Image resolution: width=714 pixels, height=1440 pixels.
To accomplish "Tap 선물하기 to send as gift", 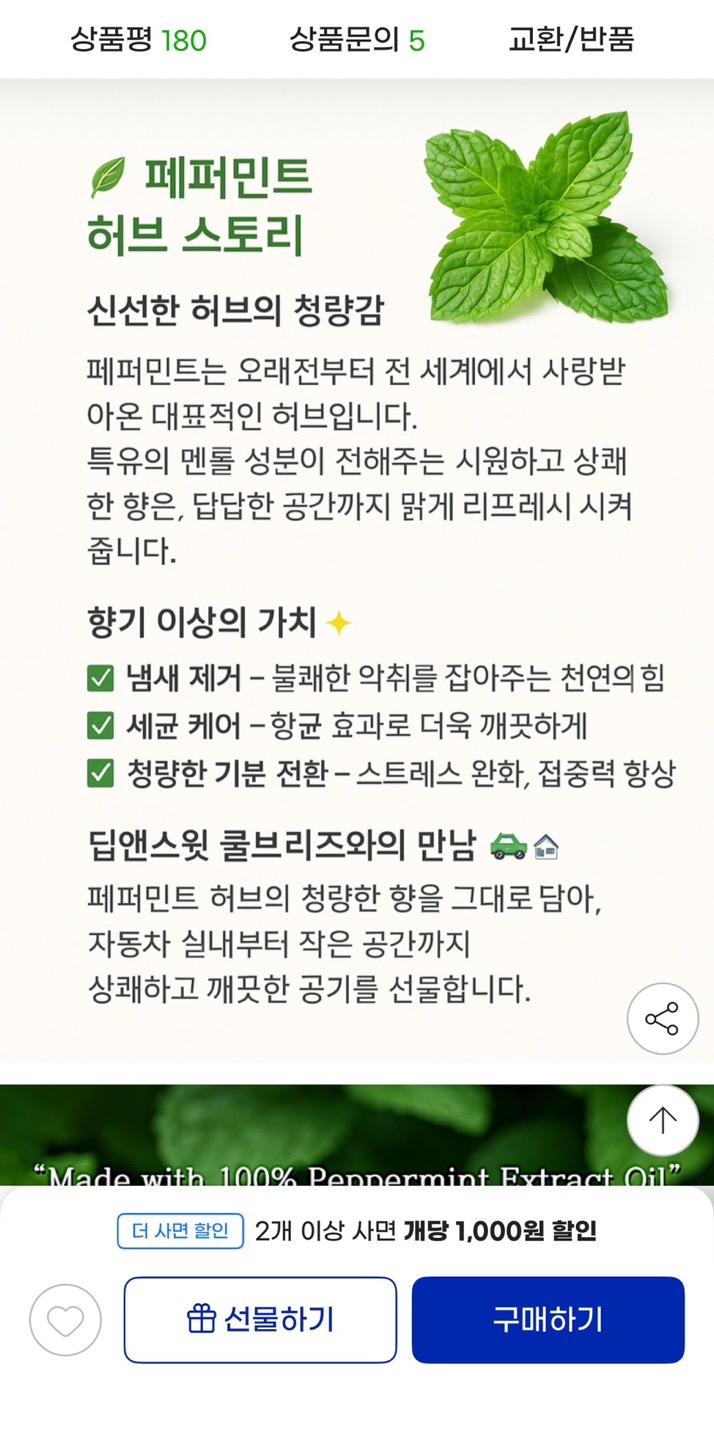I will coord(260,1320).
